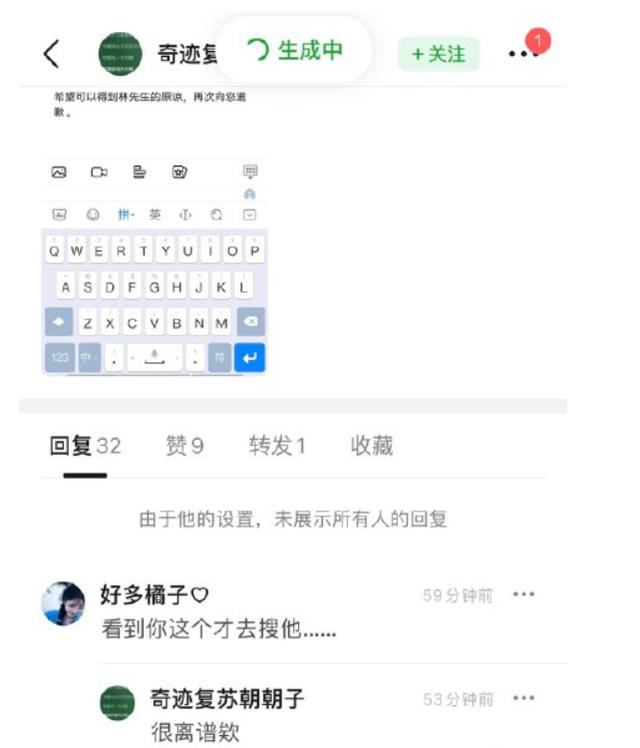Open the comment by 好多橘子
The width and height of the screenshot is (640, 748).
tap(220, 631)
